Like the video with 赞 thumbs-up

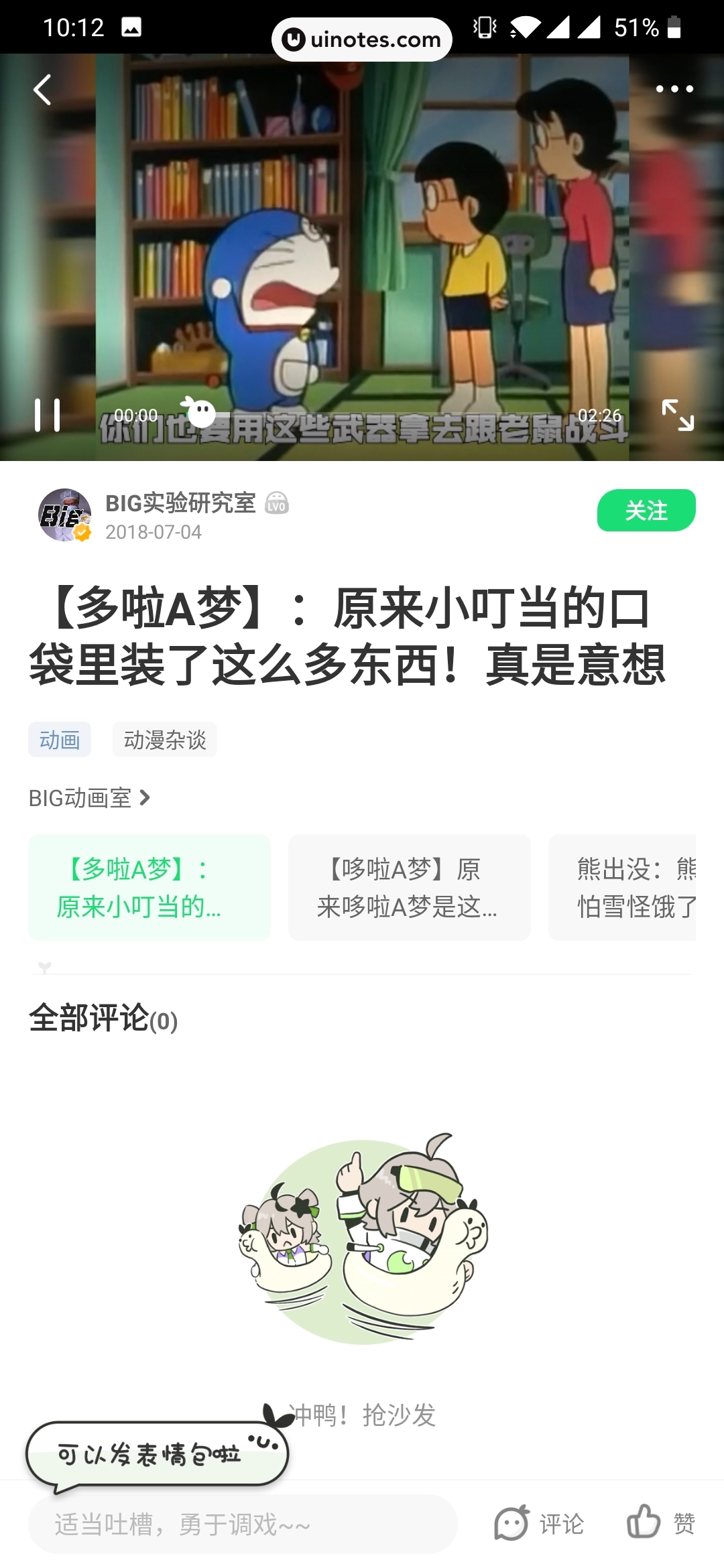click(661, 1522)
